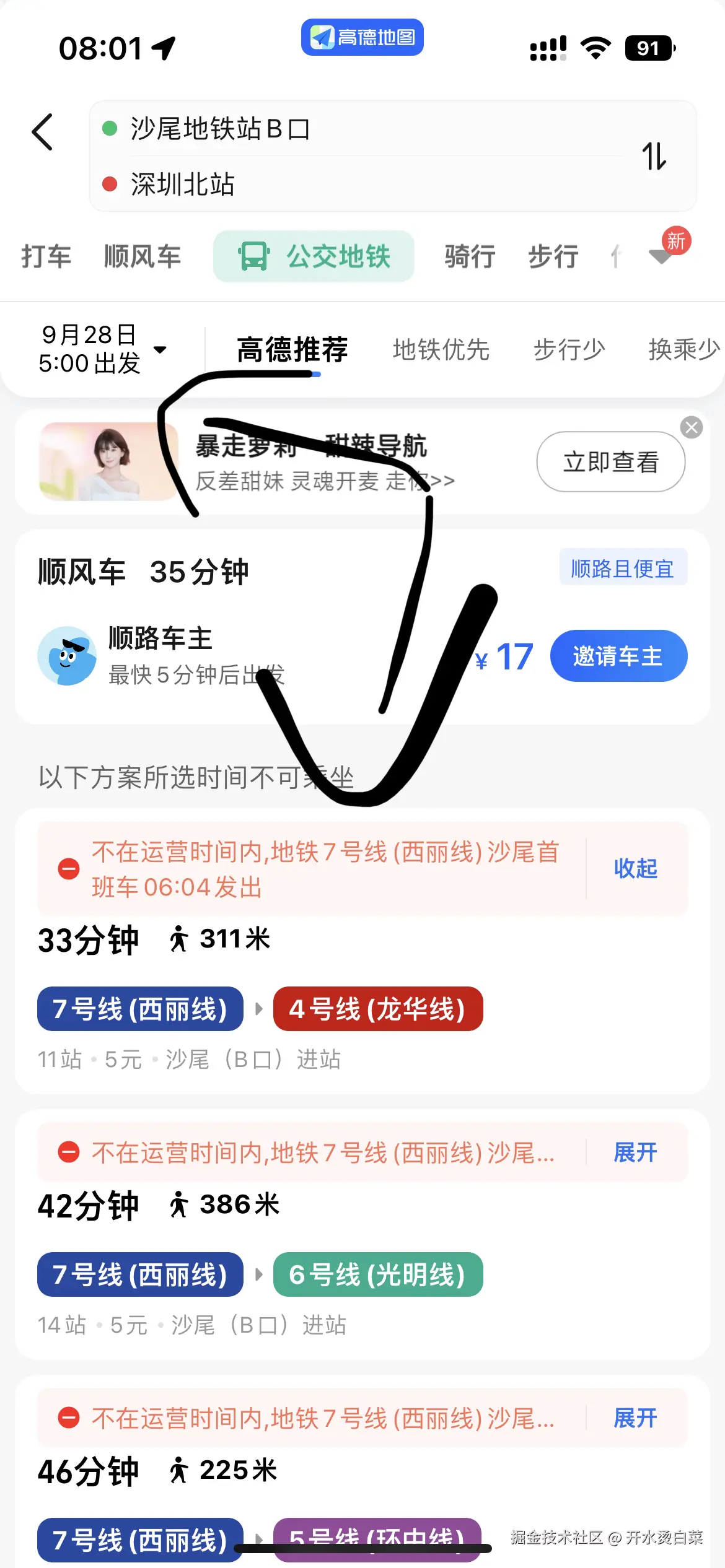The width and height of the screenshot is (725, 1568).
Task: Tap the 6号线 (光明线) line badge
Action: (379, 1274)
